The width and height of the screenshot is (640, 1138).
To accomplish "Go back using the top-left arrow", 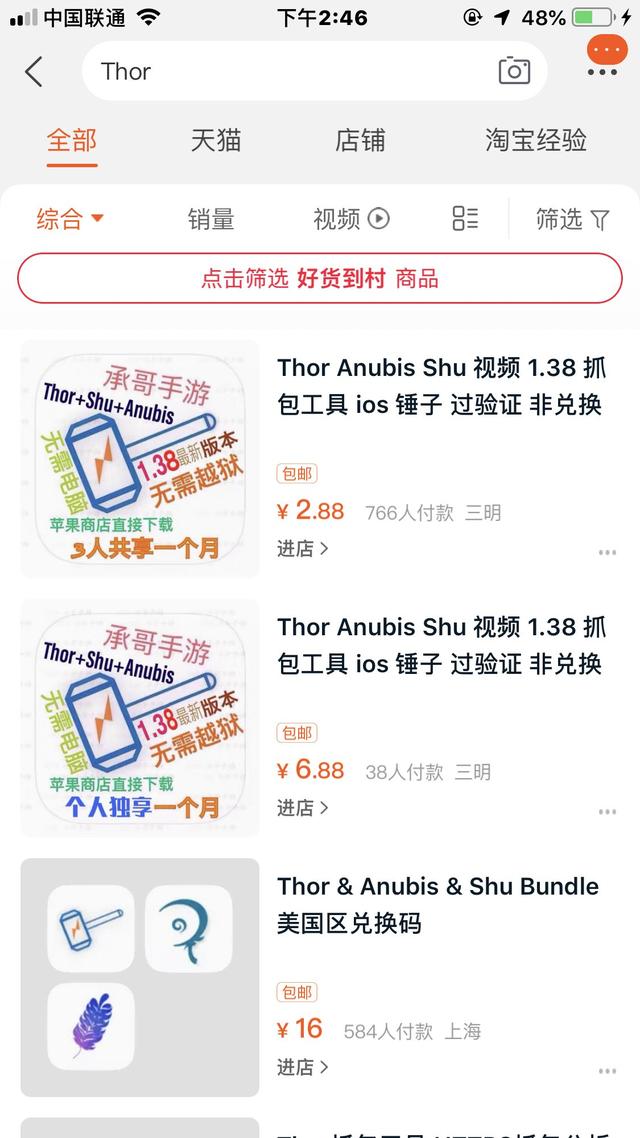I will click(34, 71).
